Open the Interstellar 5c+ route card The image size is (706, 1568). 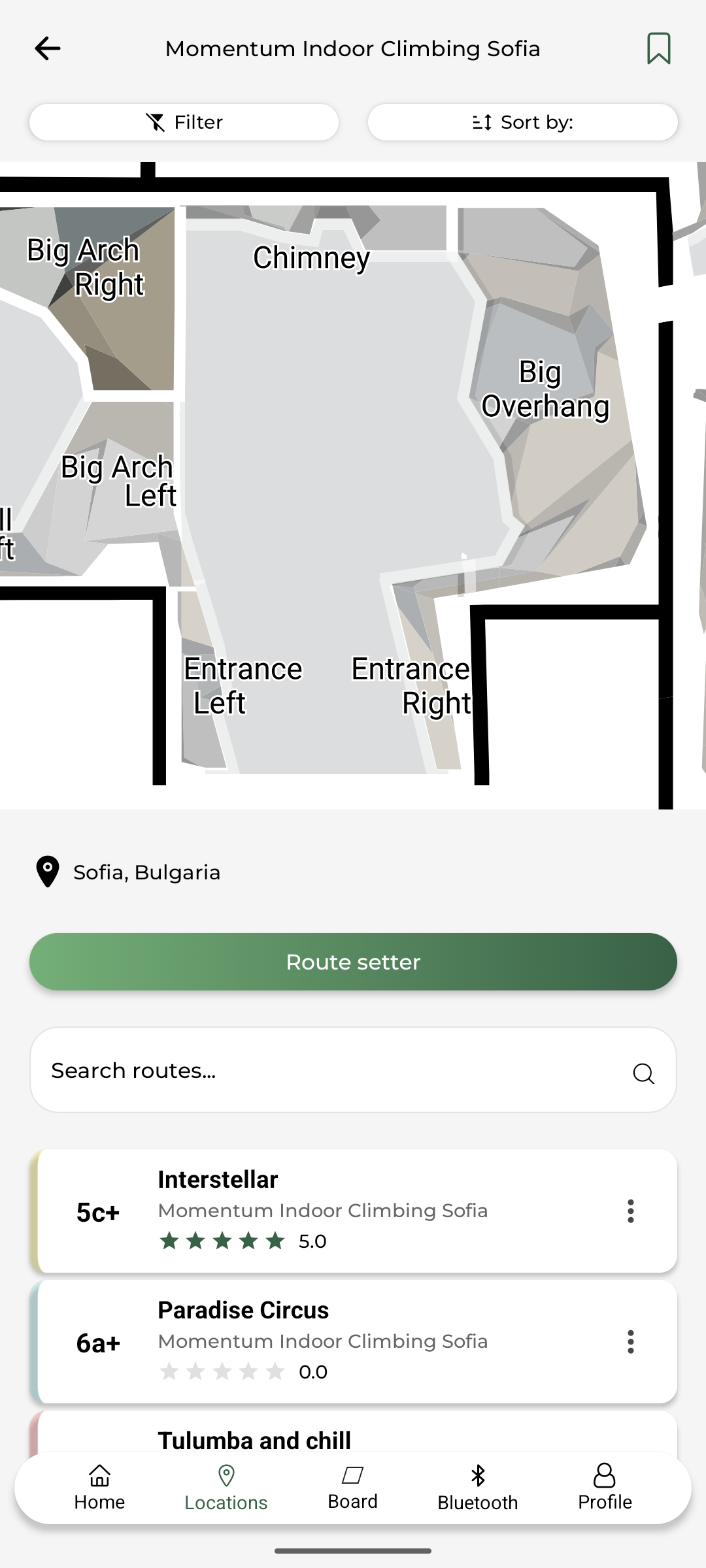pyautogui.click(x=327, y=1211)
